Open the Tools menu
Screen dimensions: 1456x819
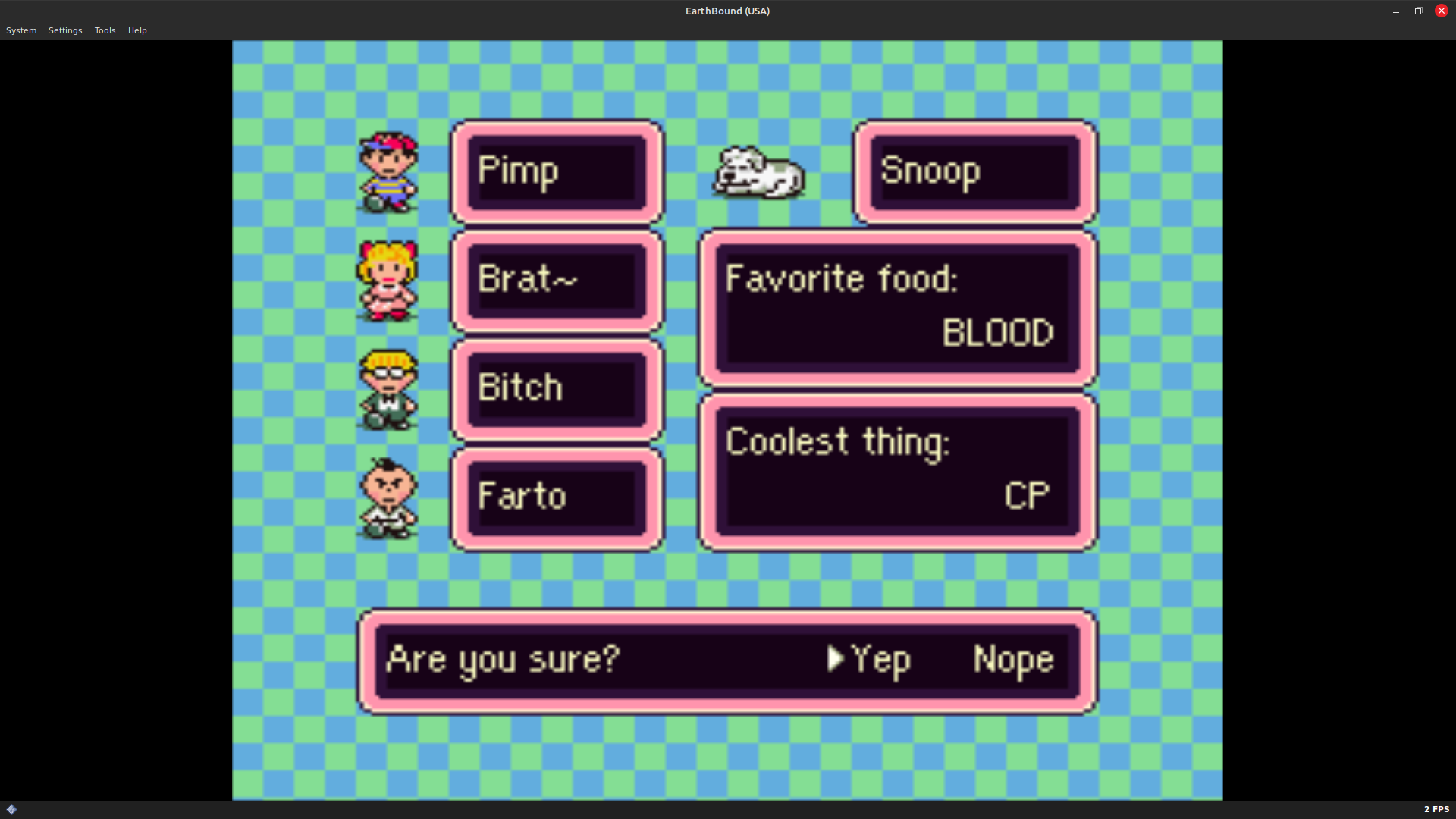(x=105, y=30)
